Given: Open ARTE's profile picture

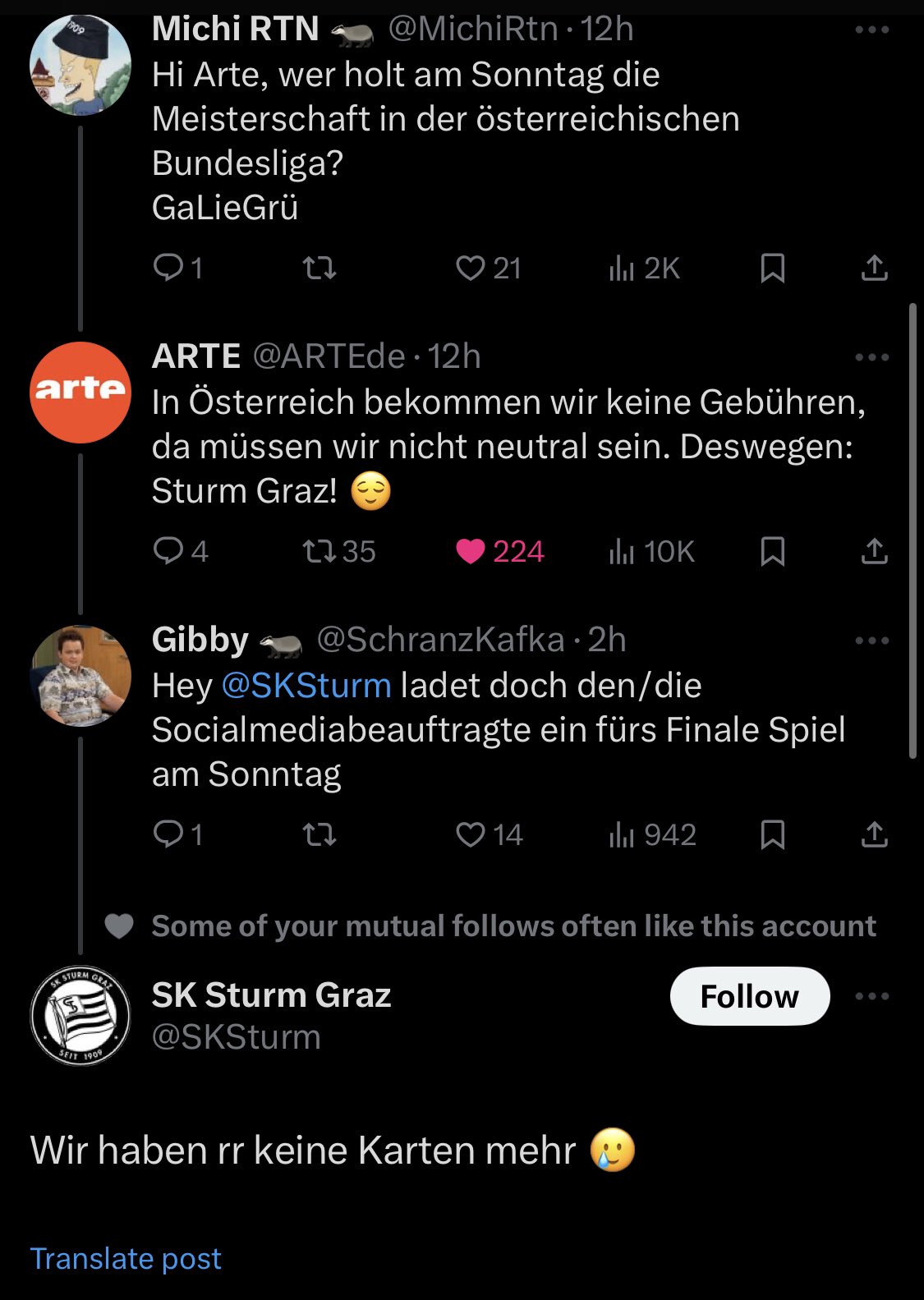Looking at the screenshot, I should [80, 392].
